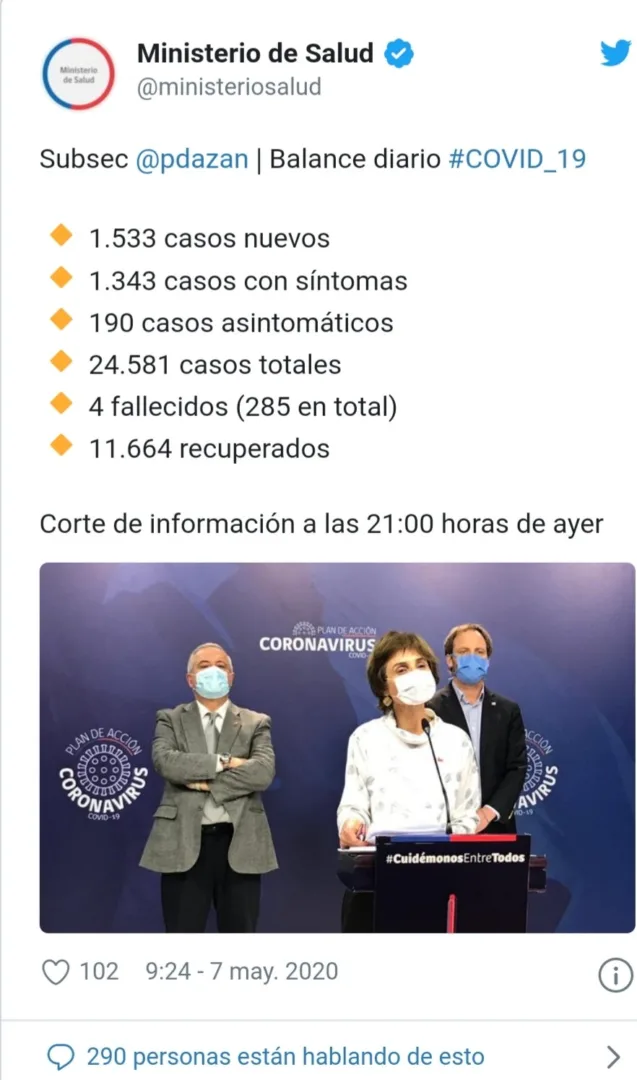Open the tweet info icon
Screen dimensions: 637x1080
pos(615,974)
